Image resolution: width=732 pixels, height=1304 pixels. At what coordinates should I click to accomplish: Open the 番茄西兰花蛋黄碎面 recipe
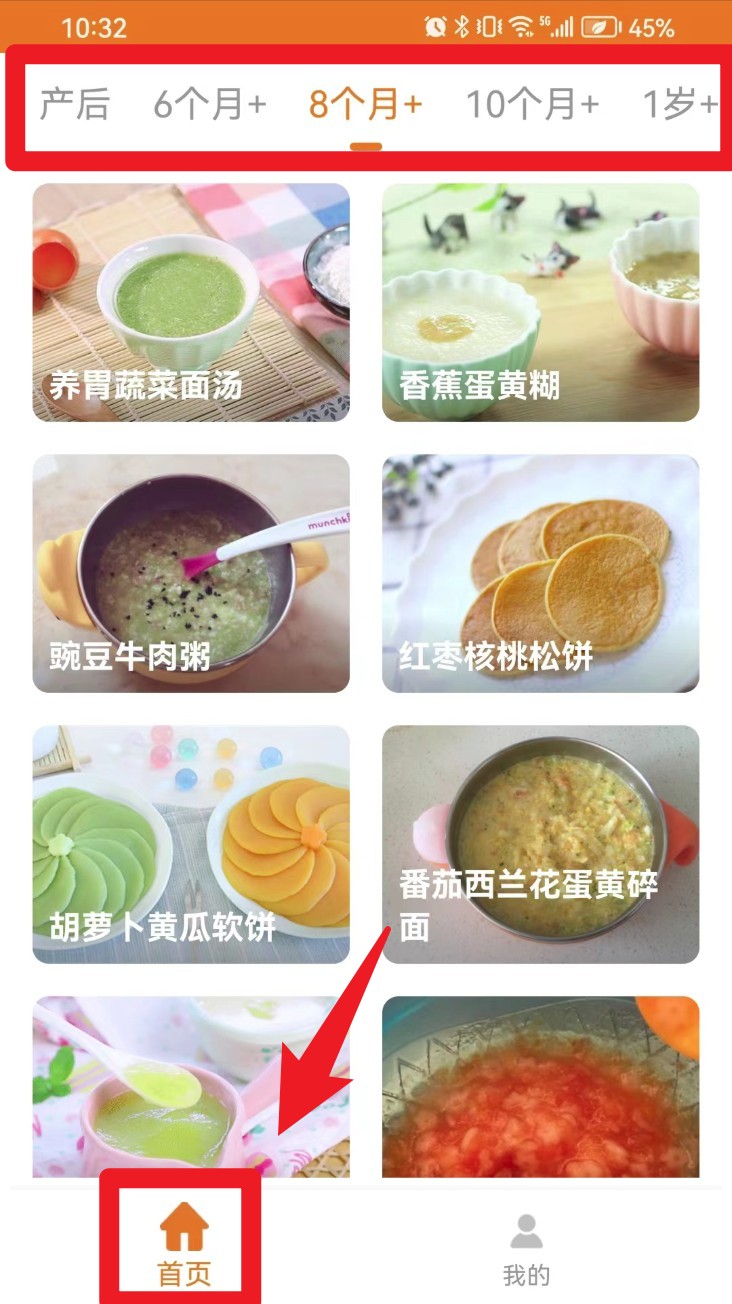click(541, 844)
